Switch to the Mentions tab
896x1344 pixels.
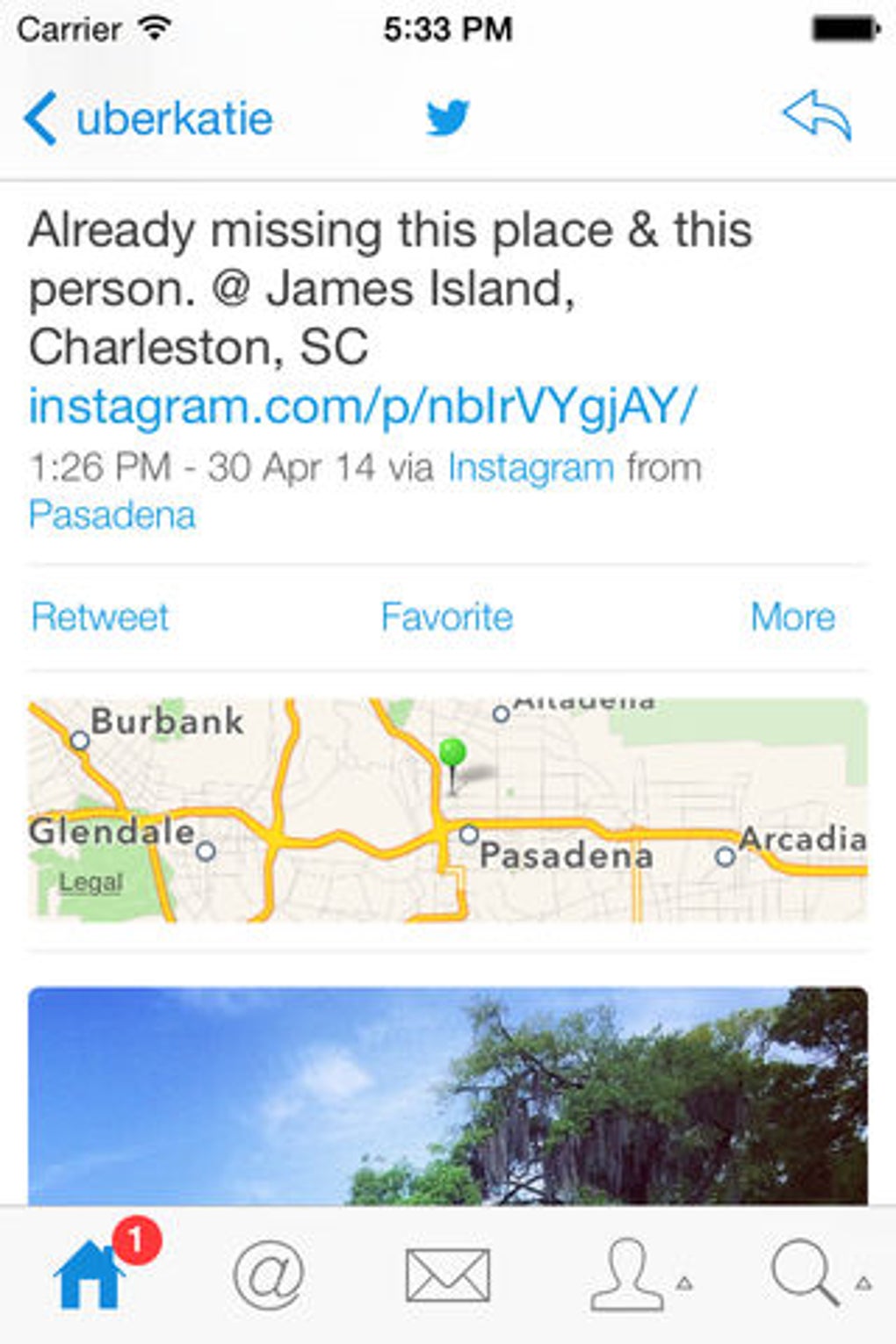coord(269,1275)
